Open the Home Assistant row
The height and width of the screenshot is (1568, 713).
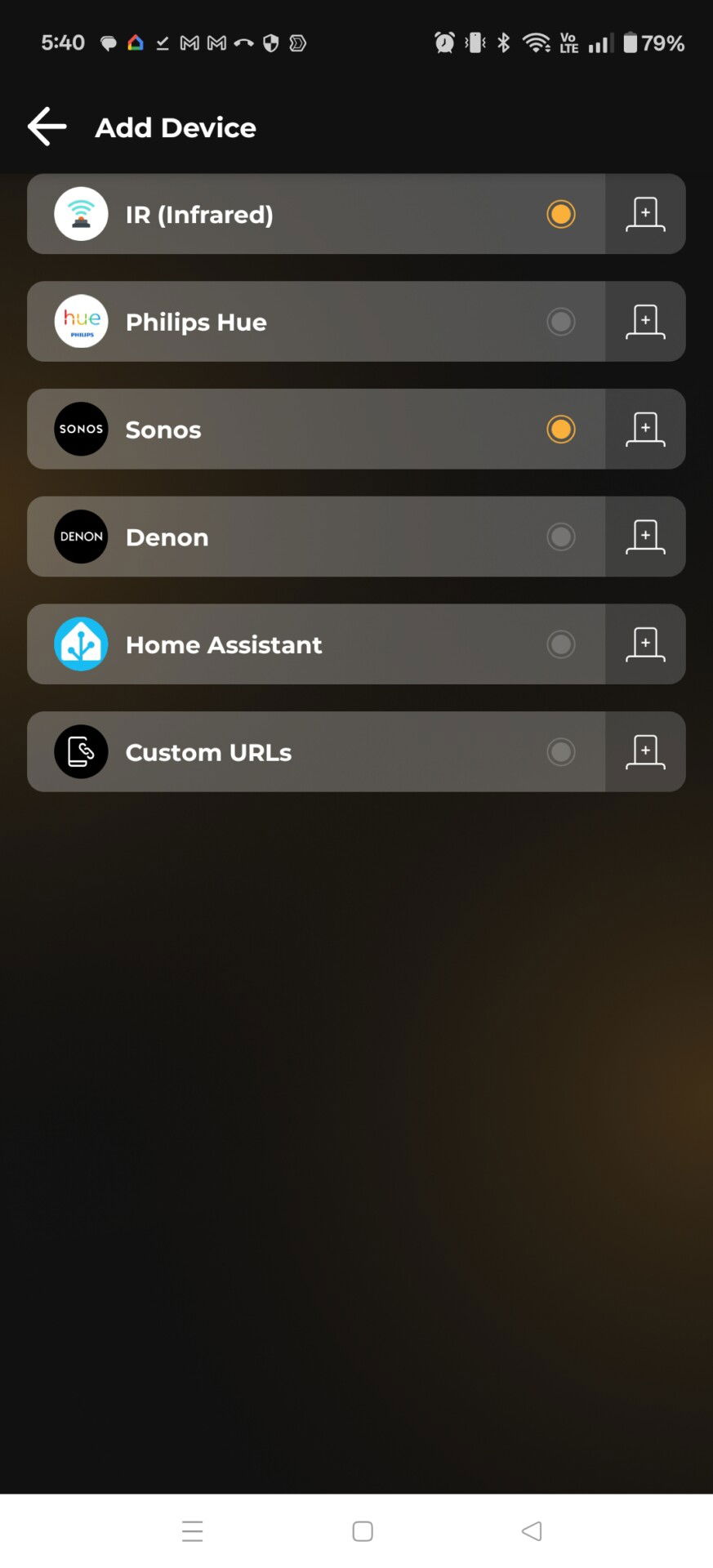point(286,644)
